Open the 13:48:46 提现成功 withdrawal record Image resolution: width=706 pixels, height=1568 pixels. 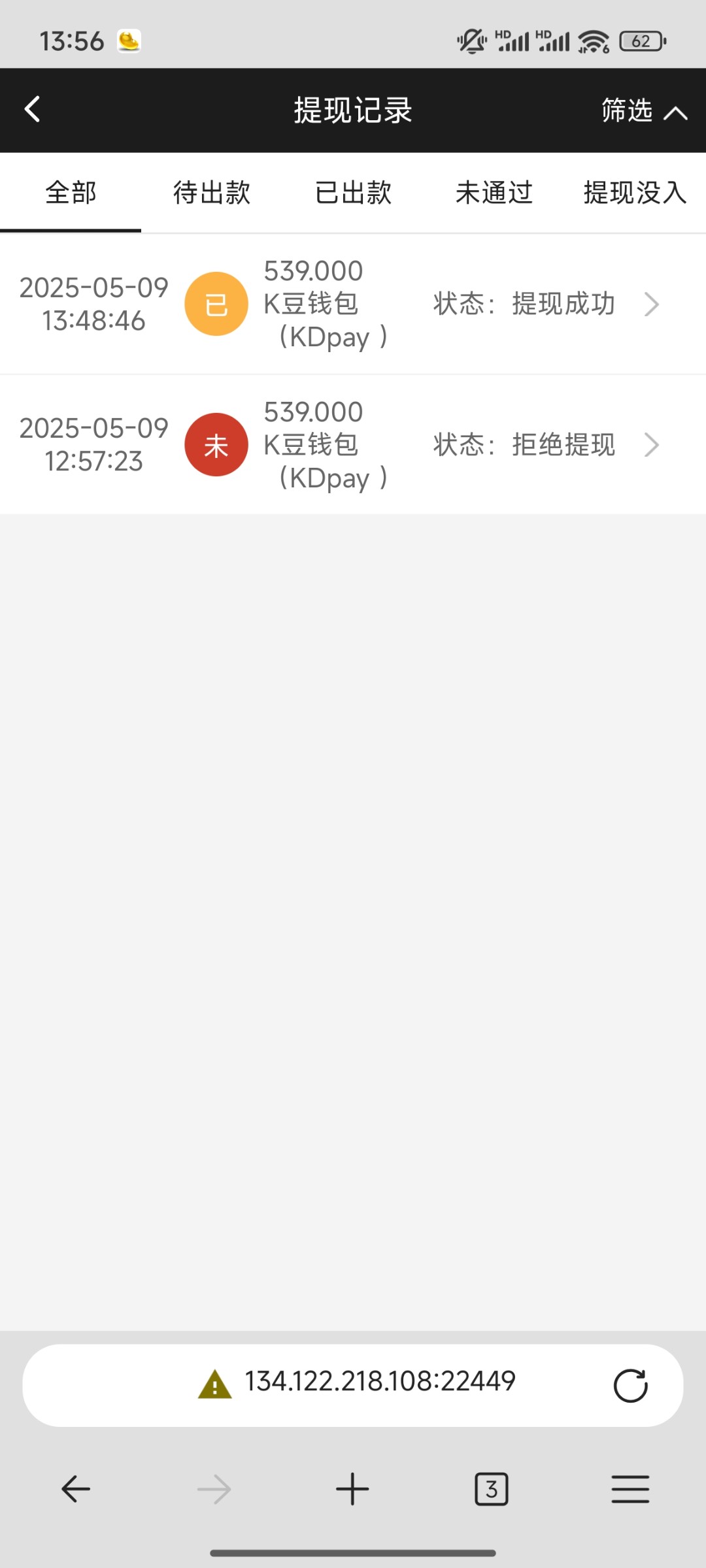click(353, 304)
